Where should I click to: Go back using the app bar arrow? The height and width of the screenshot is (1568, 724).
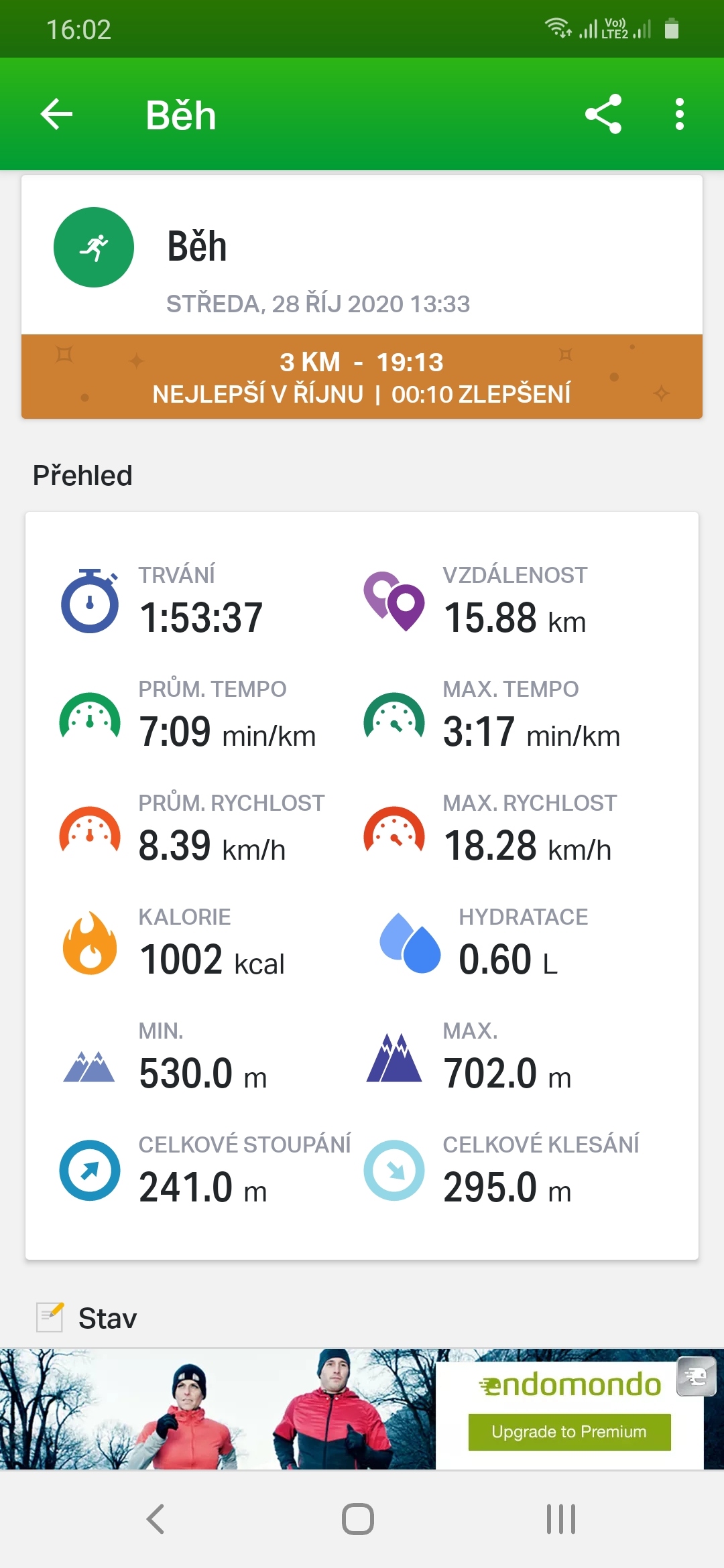pos(56,114)
